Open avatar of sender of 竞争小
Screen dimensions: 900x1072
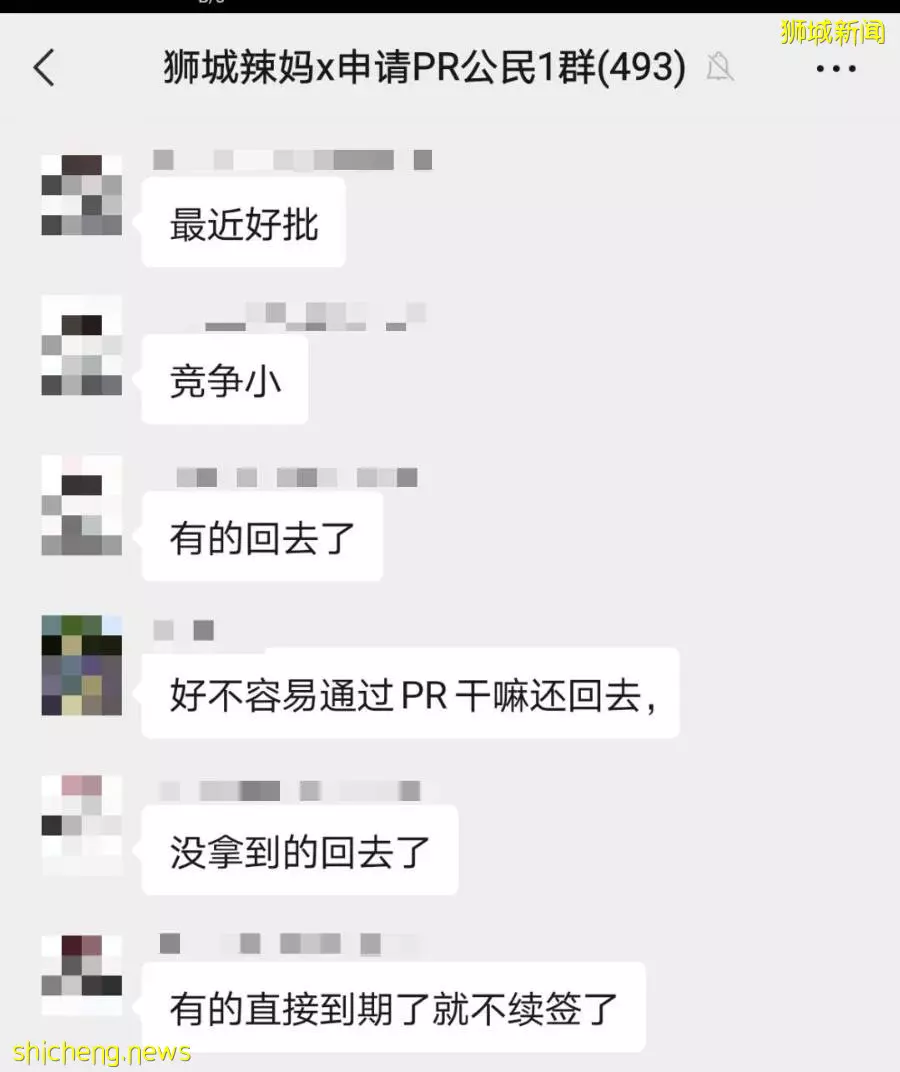(x=81, y=355)
